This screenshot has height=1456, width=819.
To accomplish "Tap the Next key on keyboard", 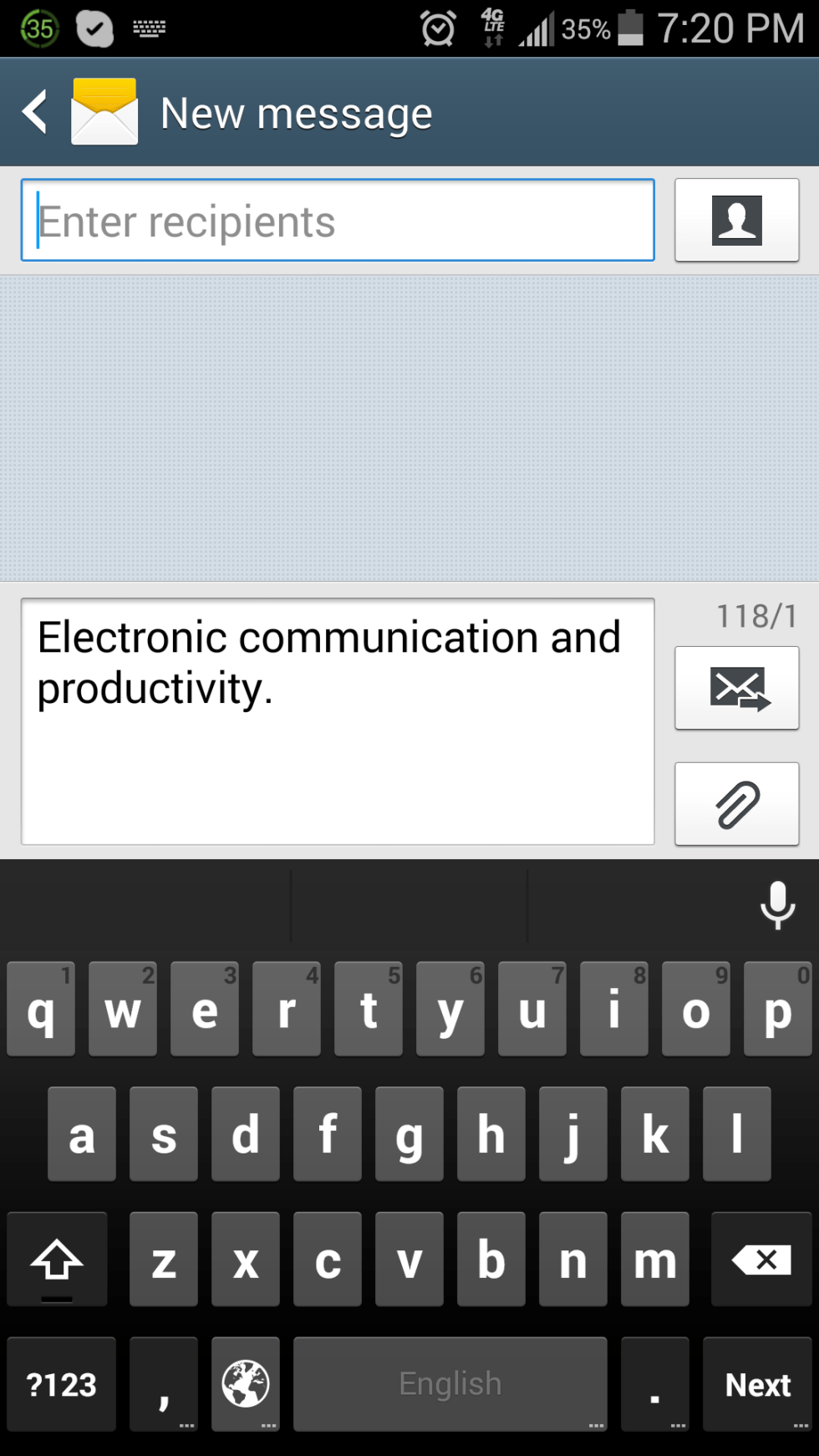I will point(757,1384).
